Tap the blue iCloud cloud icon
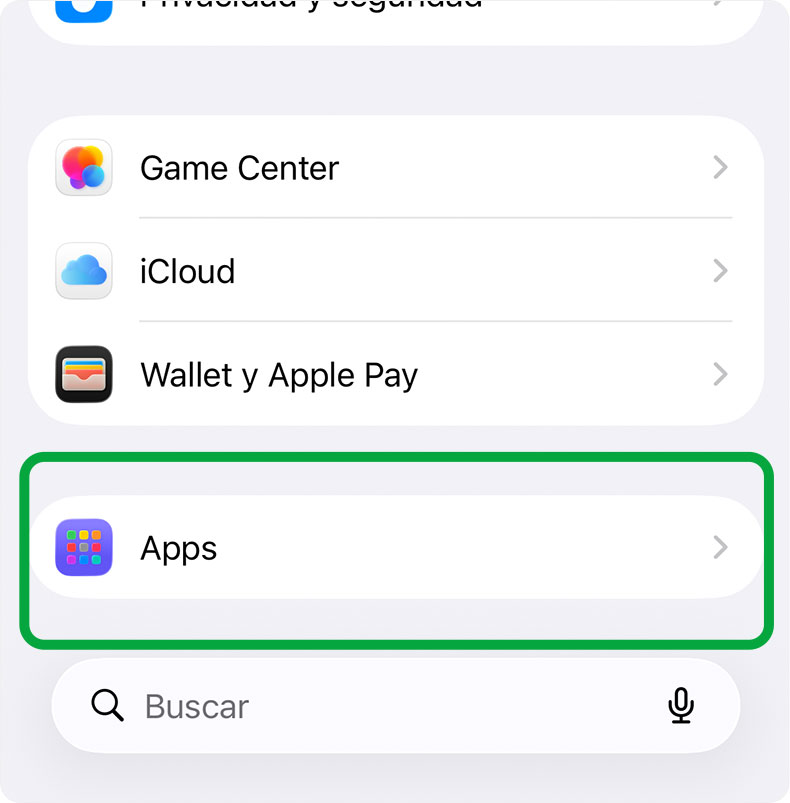 point(84,271)
